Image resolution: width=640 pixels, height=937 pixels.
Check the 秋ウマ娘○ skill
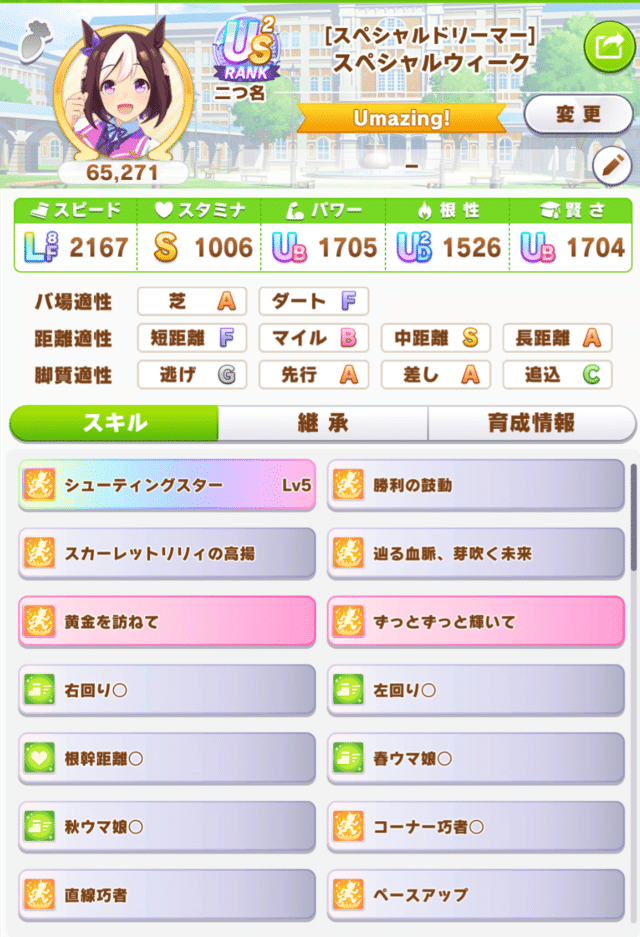pos(167,826)
